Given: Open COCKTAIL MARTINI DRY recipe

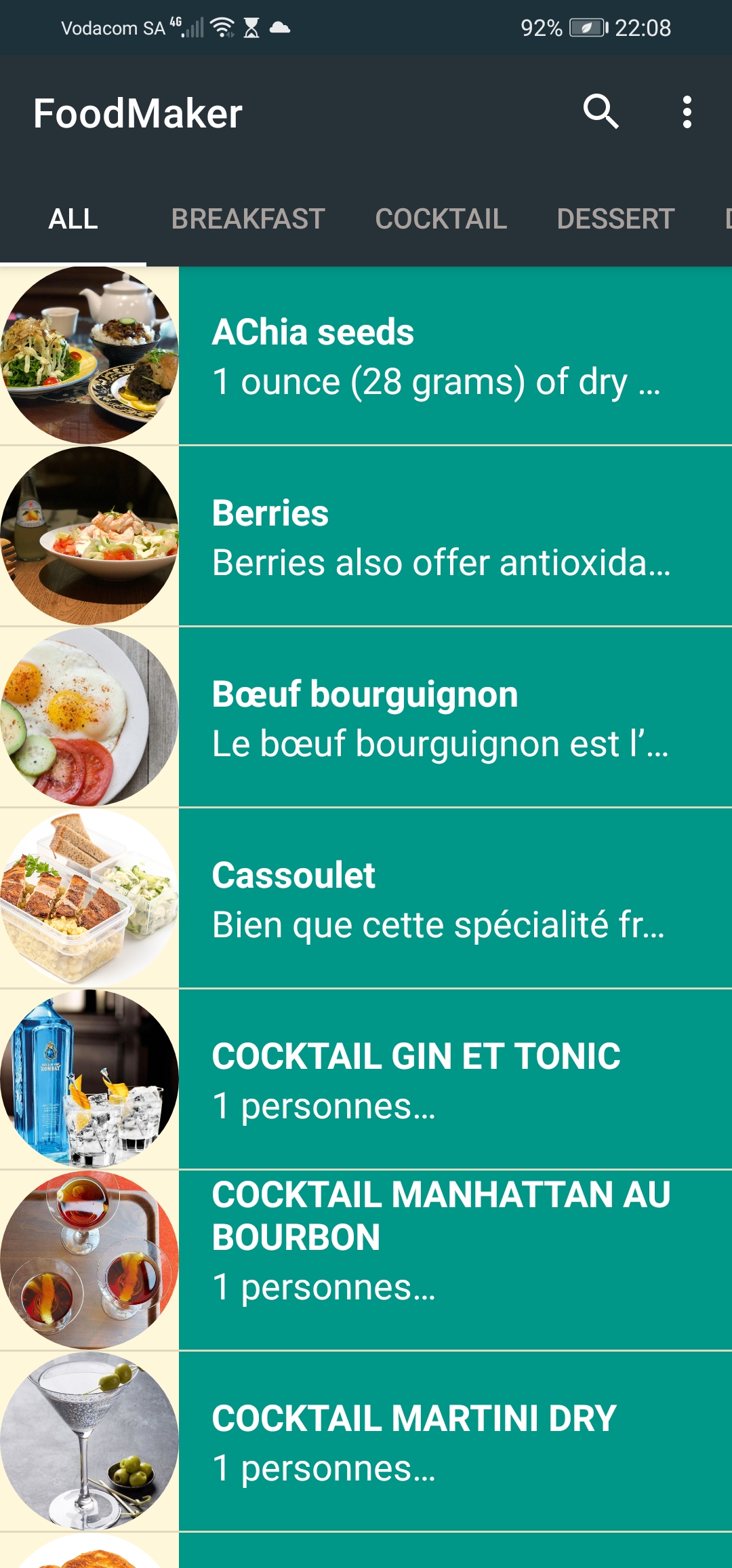Looking at the screenshot, I should click(x=434, y=1441).
